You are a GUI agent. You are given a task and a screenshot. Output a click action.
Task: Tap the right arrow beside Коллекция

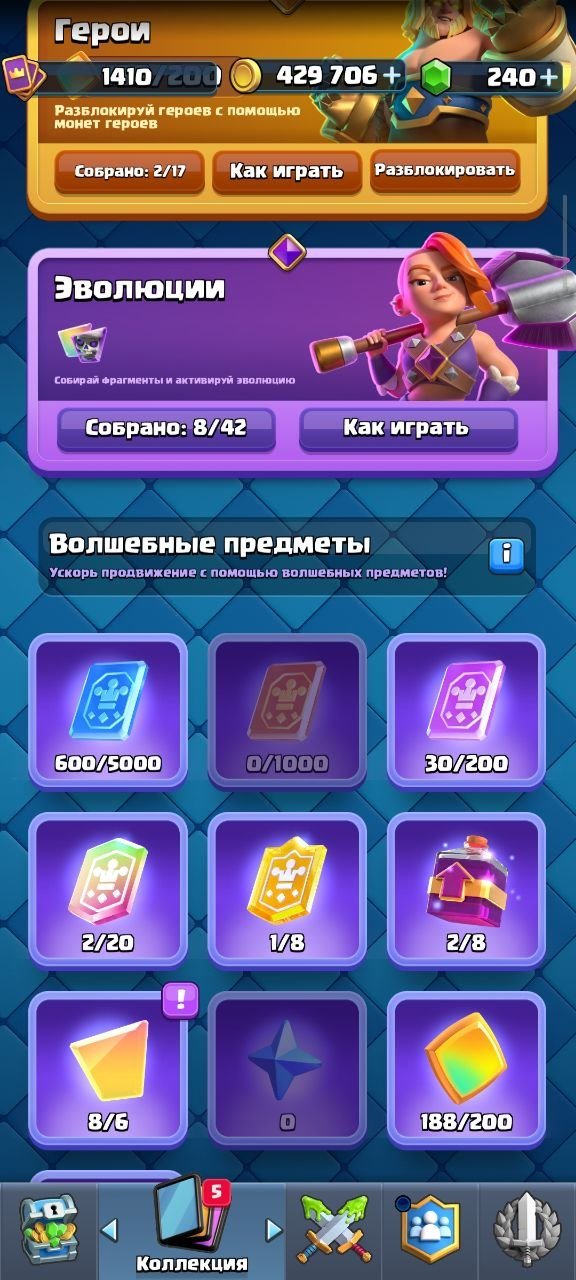273,1229
